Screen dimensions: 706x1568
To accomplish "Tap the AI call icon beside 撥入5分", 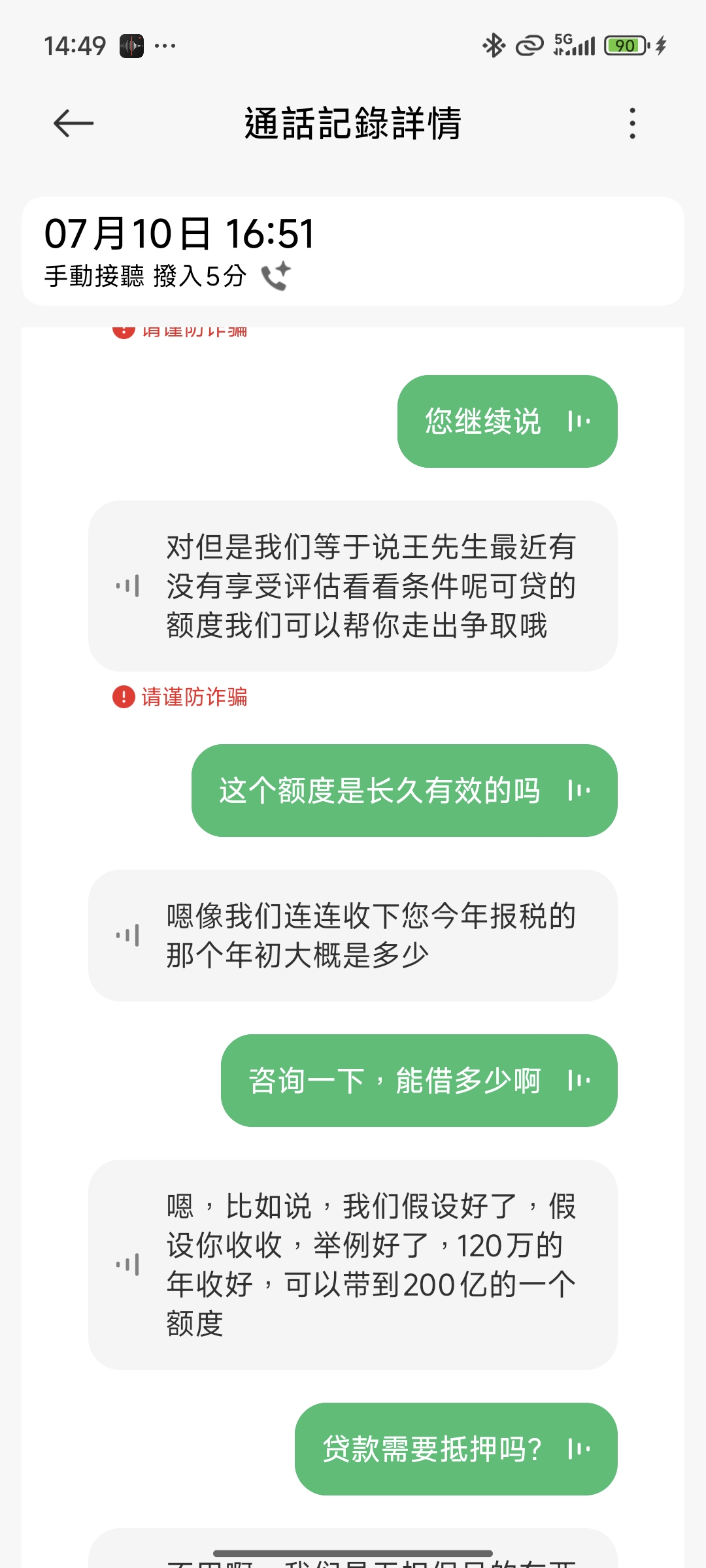I will (276, 276).
